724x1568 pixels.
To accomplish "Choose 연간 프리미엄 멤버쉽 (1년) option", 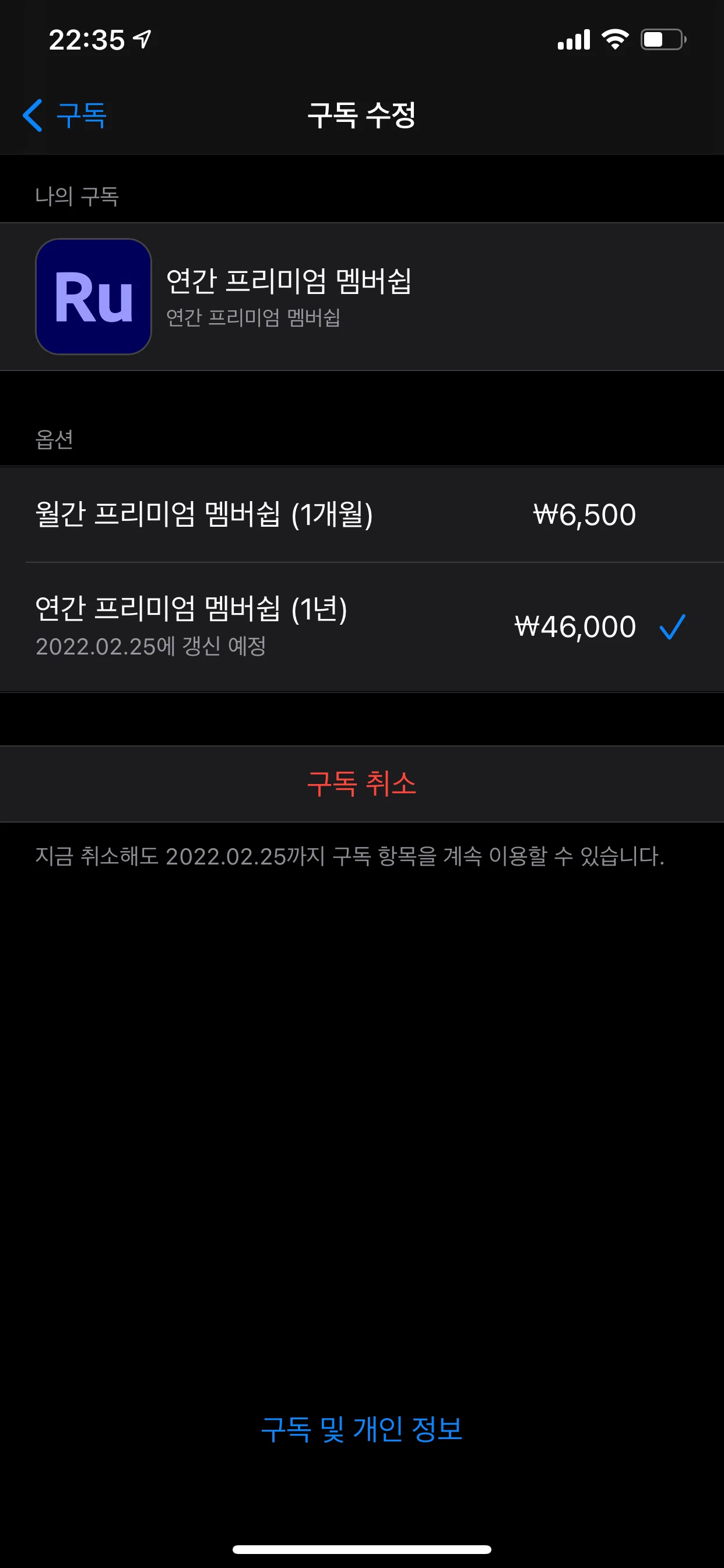I will point(361,627).
